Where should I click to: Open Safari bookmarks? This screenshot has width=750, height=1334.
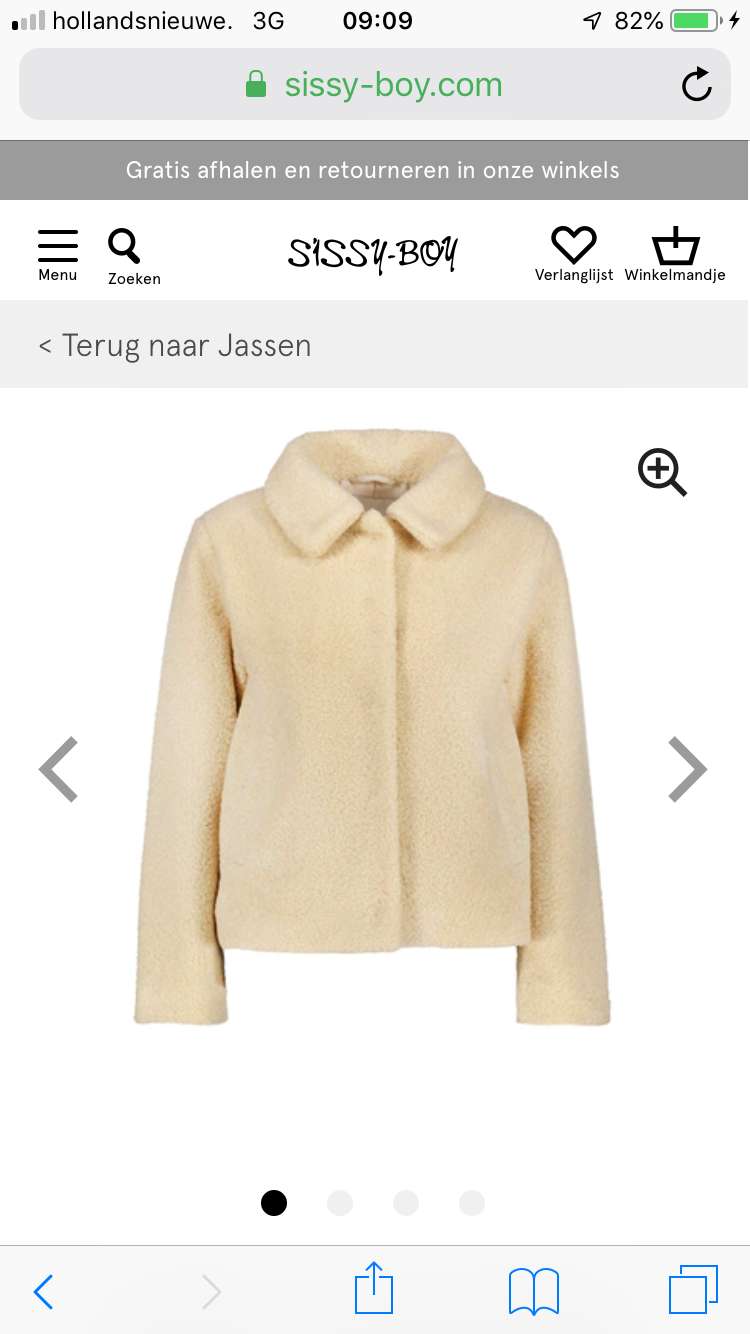pyautogui.click(x=534, y=1291)
